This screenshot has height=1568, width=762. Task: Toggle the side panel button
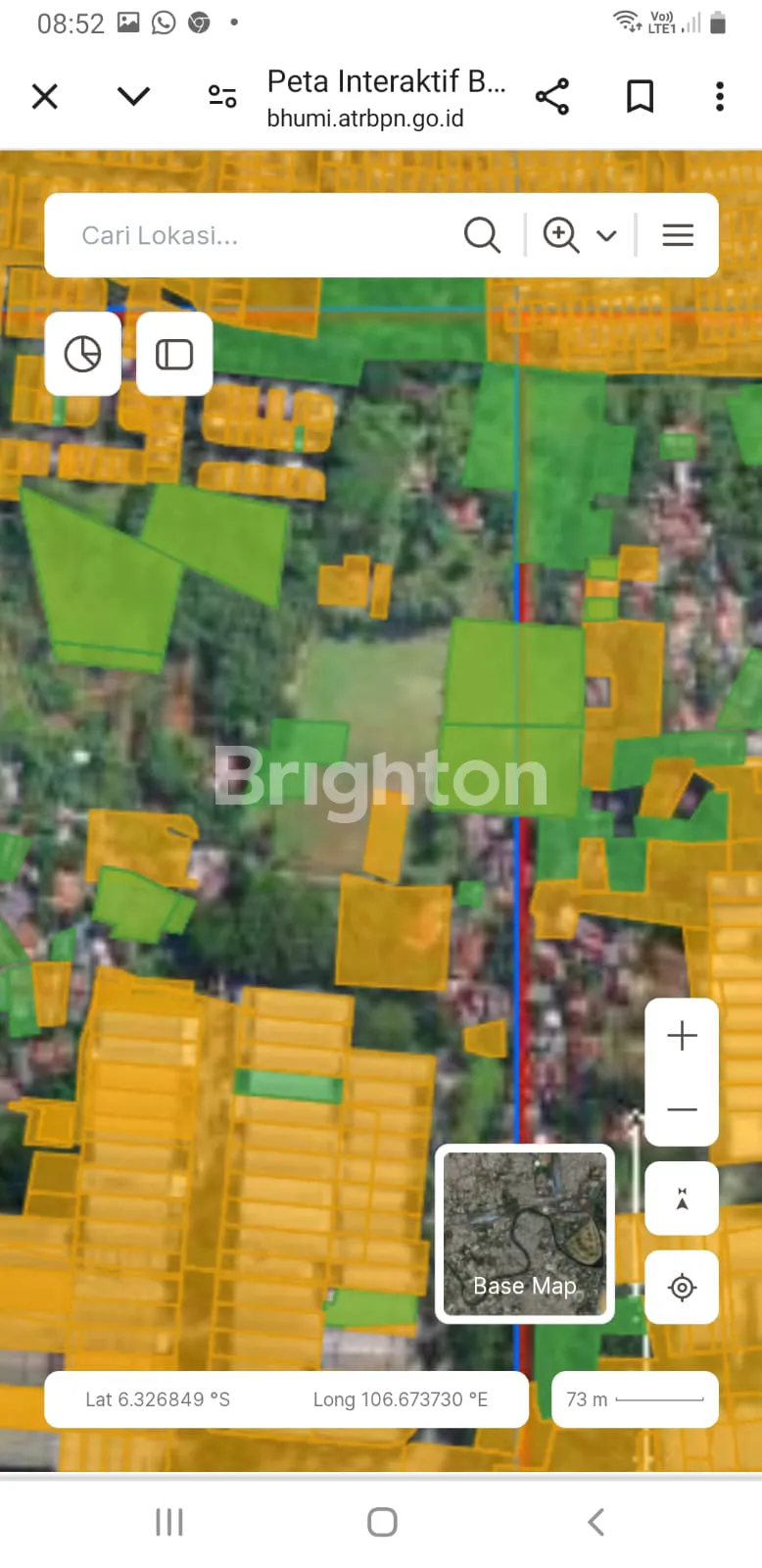coord(174,354)
